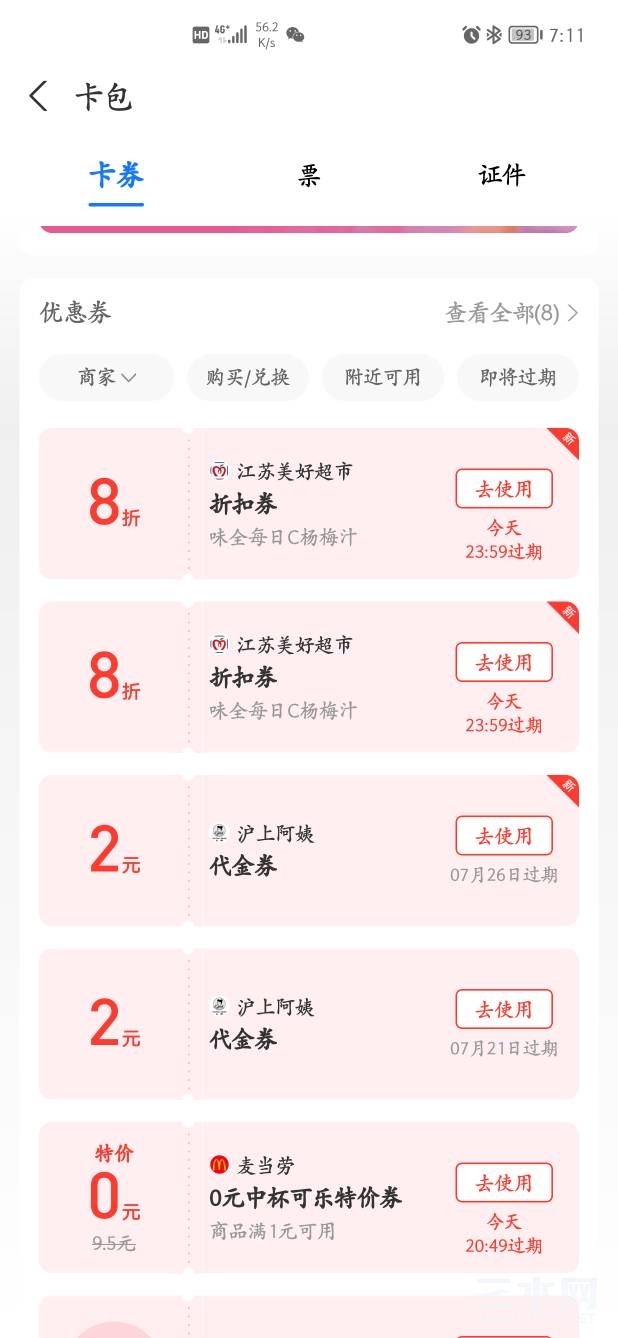Open 查看全部(8) coupons list
This screenshot has height=1338, width=618.
[x=511, y=313]
